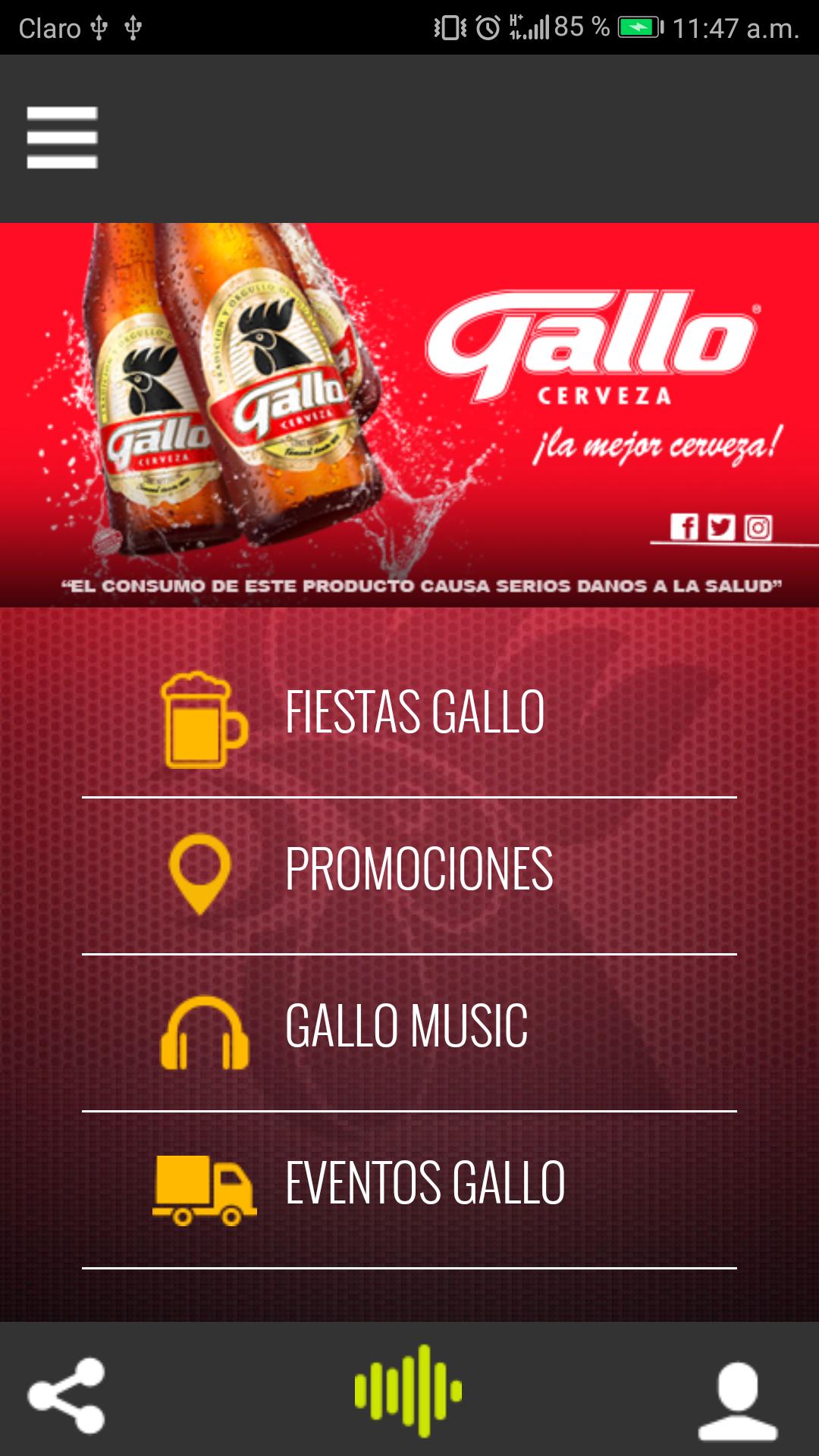
Task: Tap the Gallo Cerveza banner
Action: pos(409,414)
